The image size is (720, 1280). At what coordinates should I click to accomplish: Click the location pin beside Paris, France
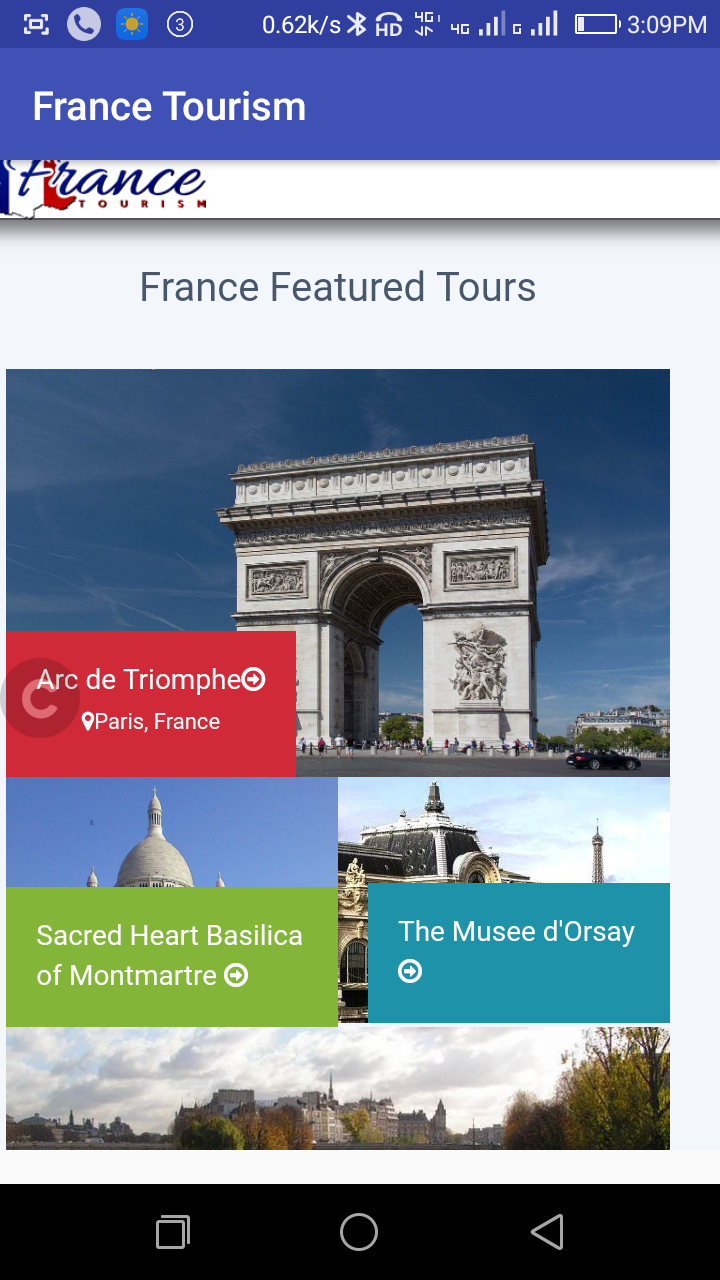[x=87, y=720]
